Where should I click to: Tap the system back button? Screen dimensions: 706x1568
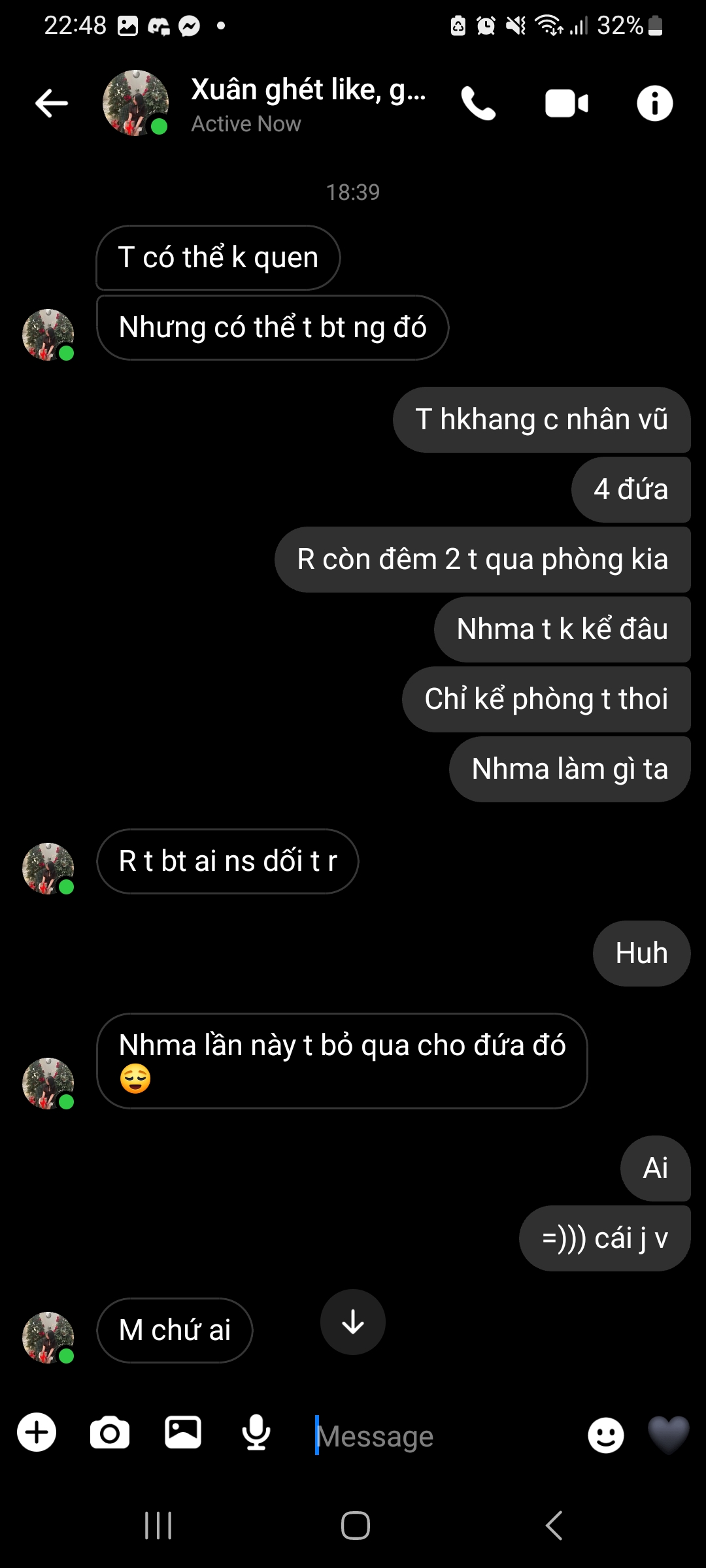click(554, 1526)
